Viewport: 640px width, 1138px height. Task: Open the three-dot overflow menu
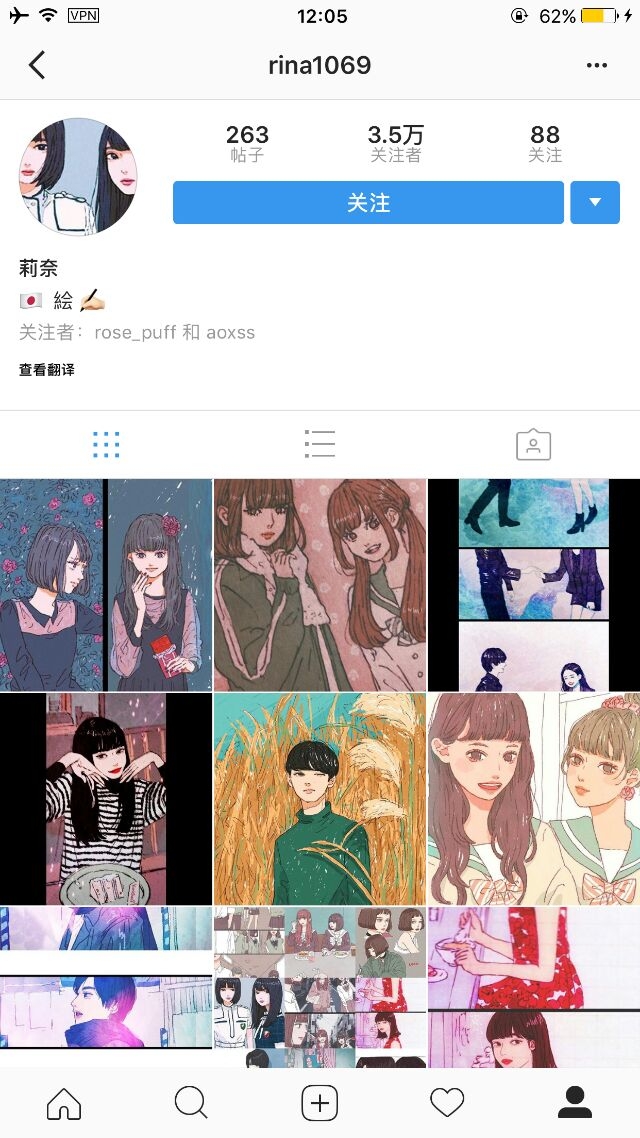(x=596, y=65)
